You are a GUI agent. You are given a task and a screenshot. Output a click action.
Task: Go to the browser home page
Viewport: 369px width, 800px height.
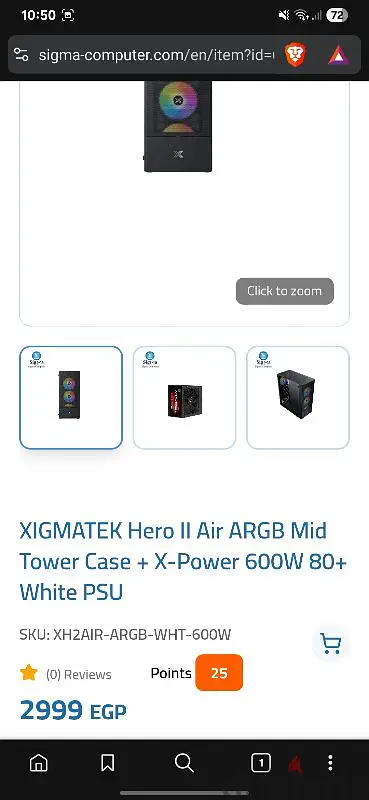tap(38, 763)
